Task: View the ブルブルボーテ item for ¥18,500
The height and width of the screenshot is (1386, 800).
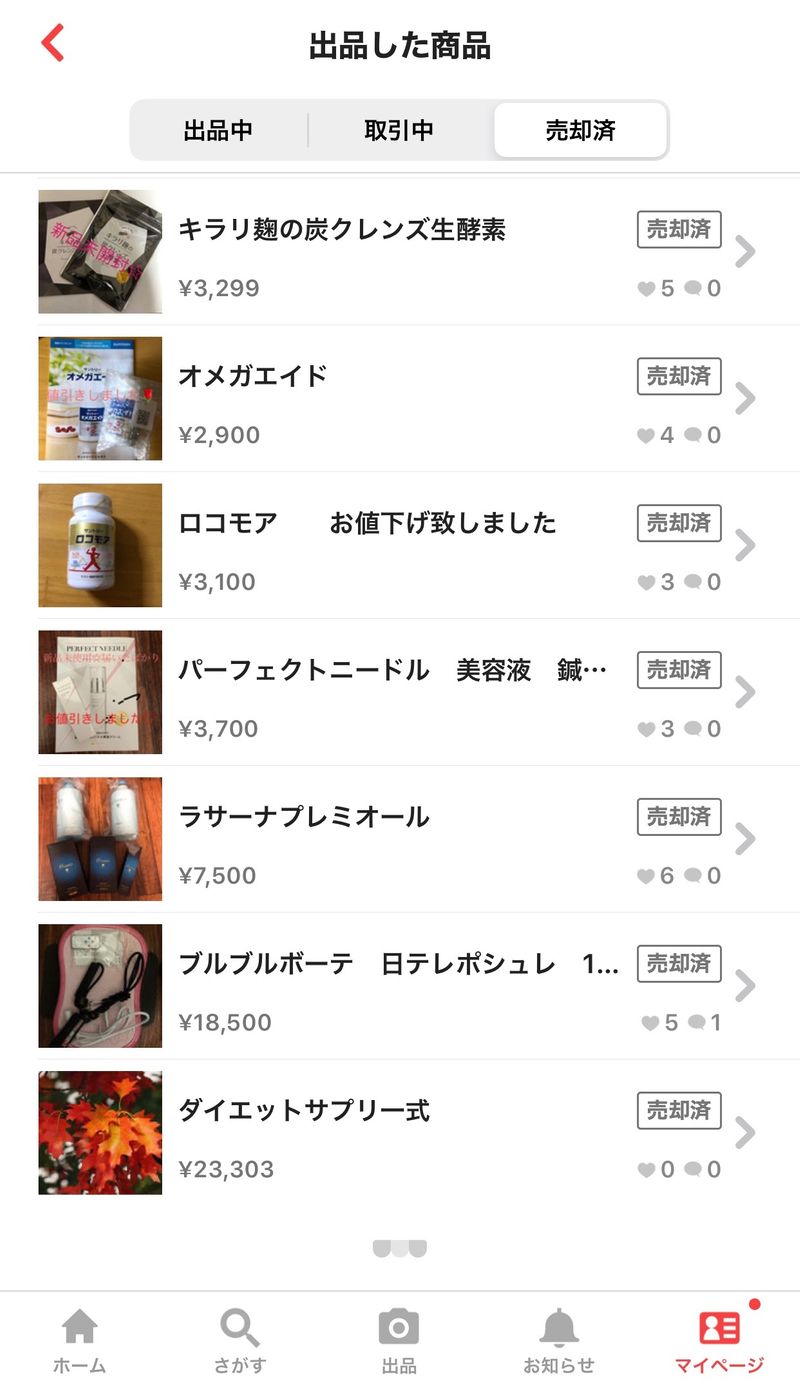Action: (x=400, y=986)
